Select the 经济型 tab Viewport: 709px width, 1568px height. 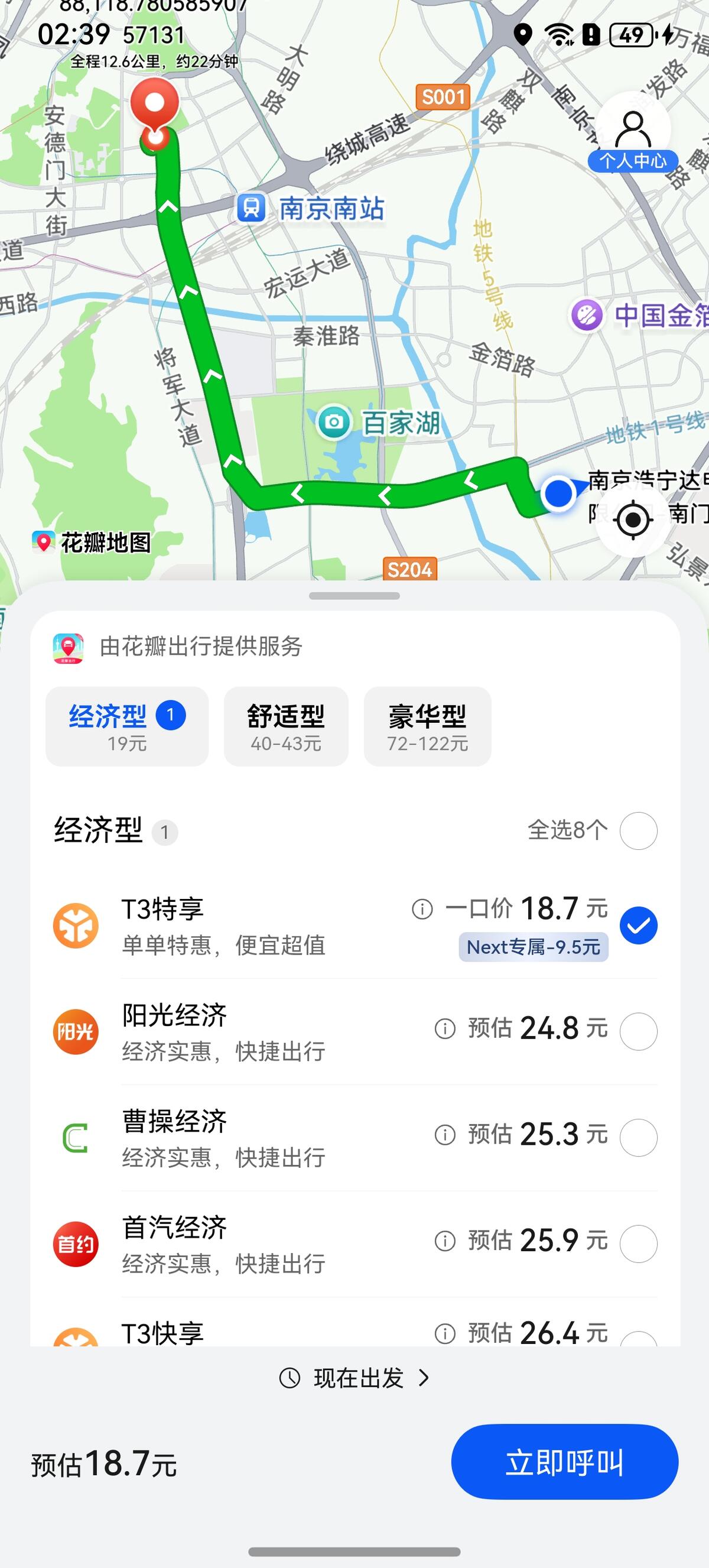pos(126,726)
